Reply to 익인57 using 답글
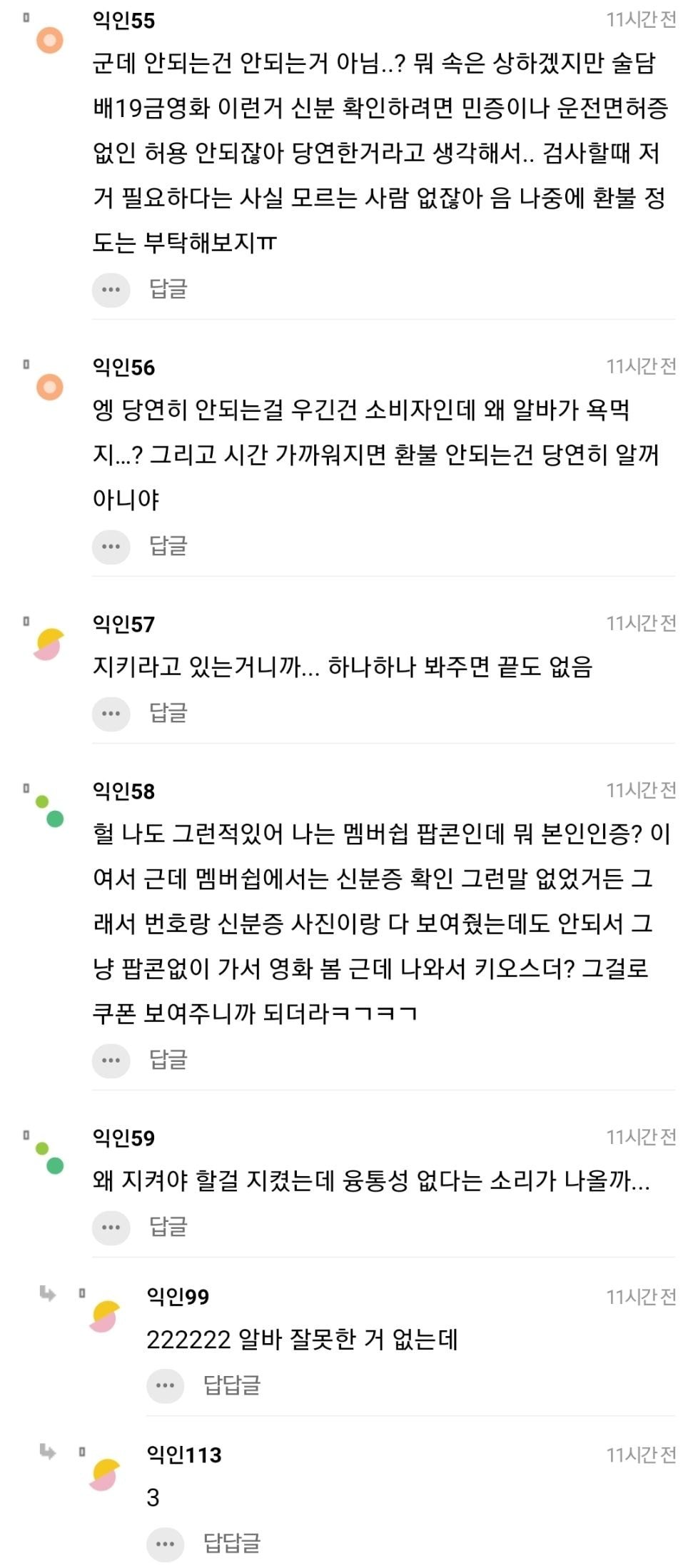 click(168, 713)
